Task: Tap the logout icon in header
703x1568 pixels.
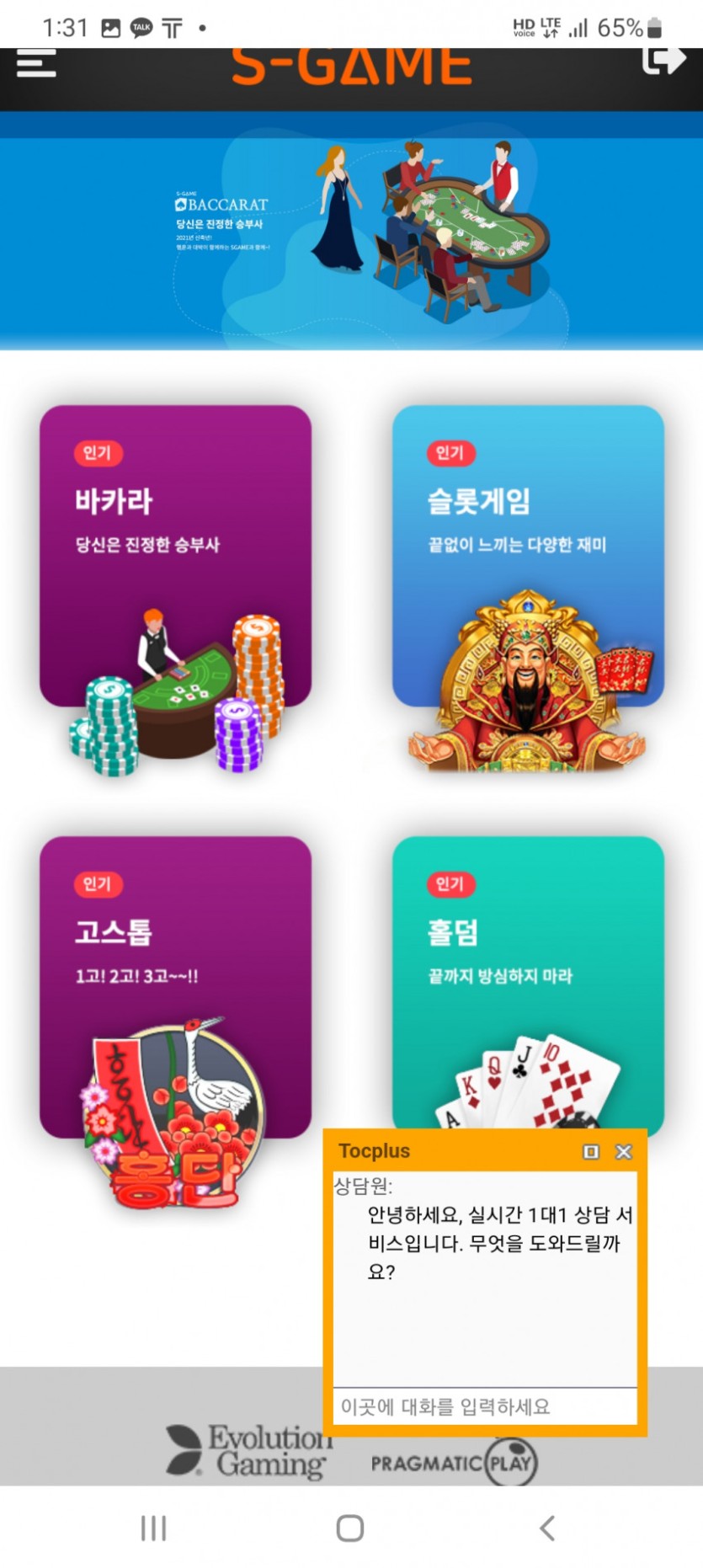Action: (x=663, y=61)
